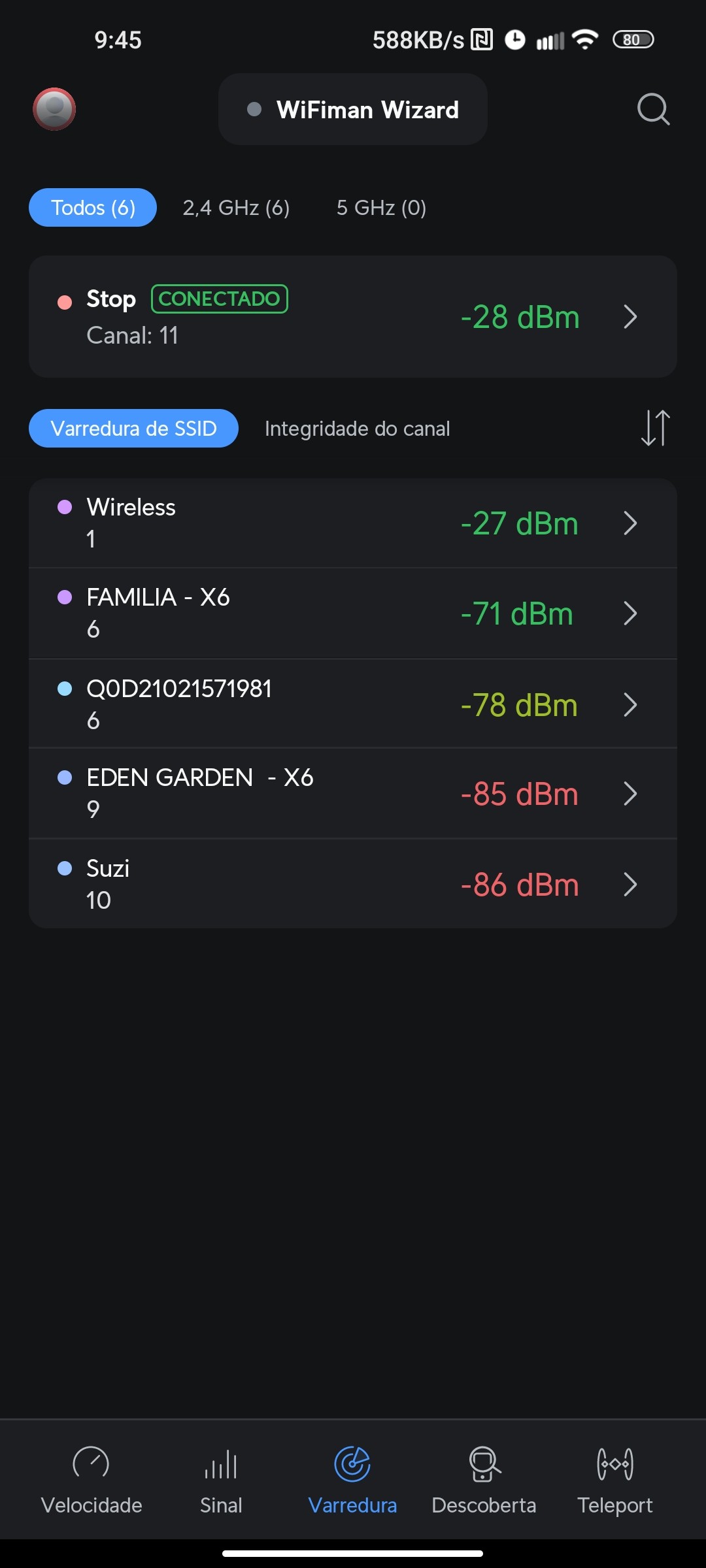Screen dimensions: 706x1568
Task: Filter by 5 GHz networks
Action: (x=381, y=208)
